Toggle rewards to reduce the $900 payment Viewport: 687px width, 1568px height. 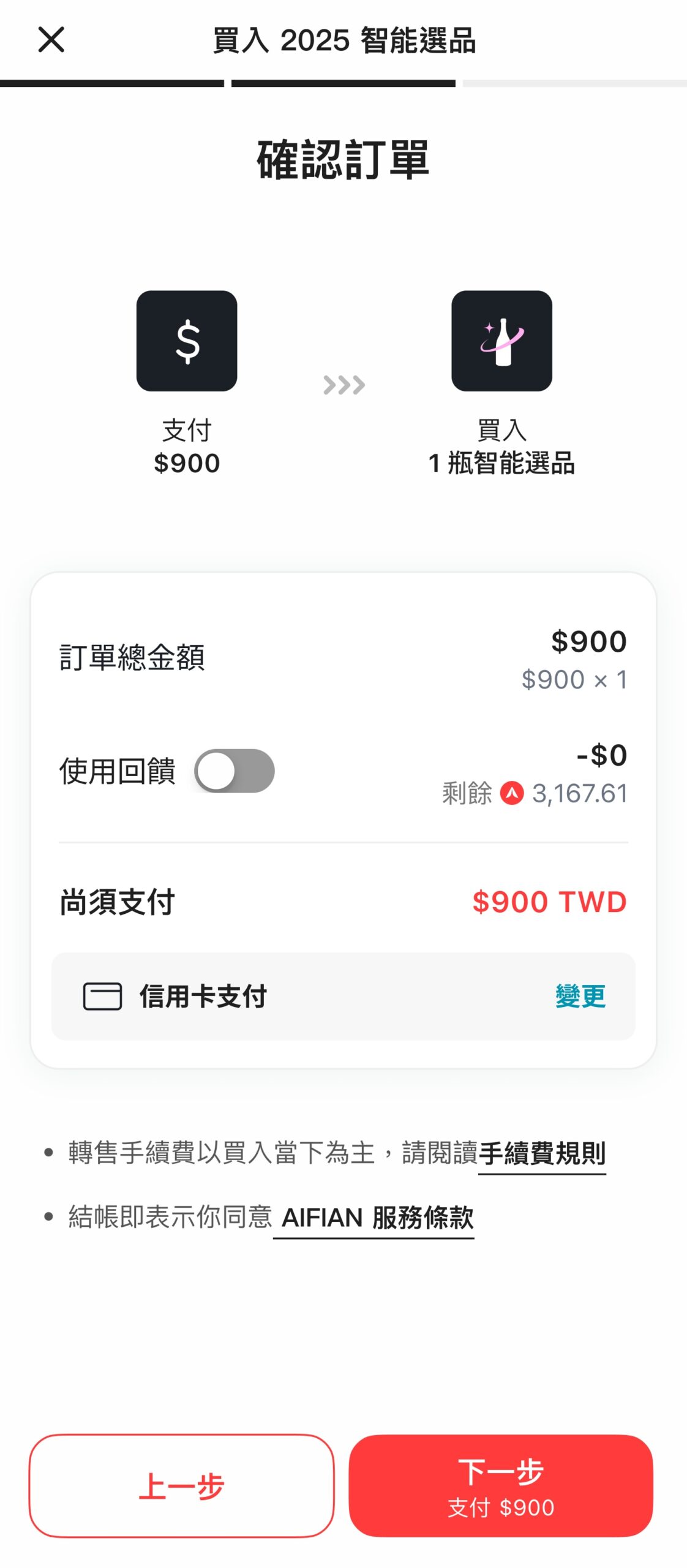236,771
